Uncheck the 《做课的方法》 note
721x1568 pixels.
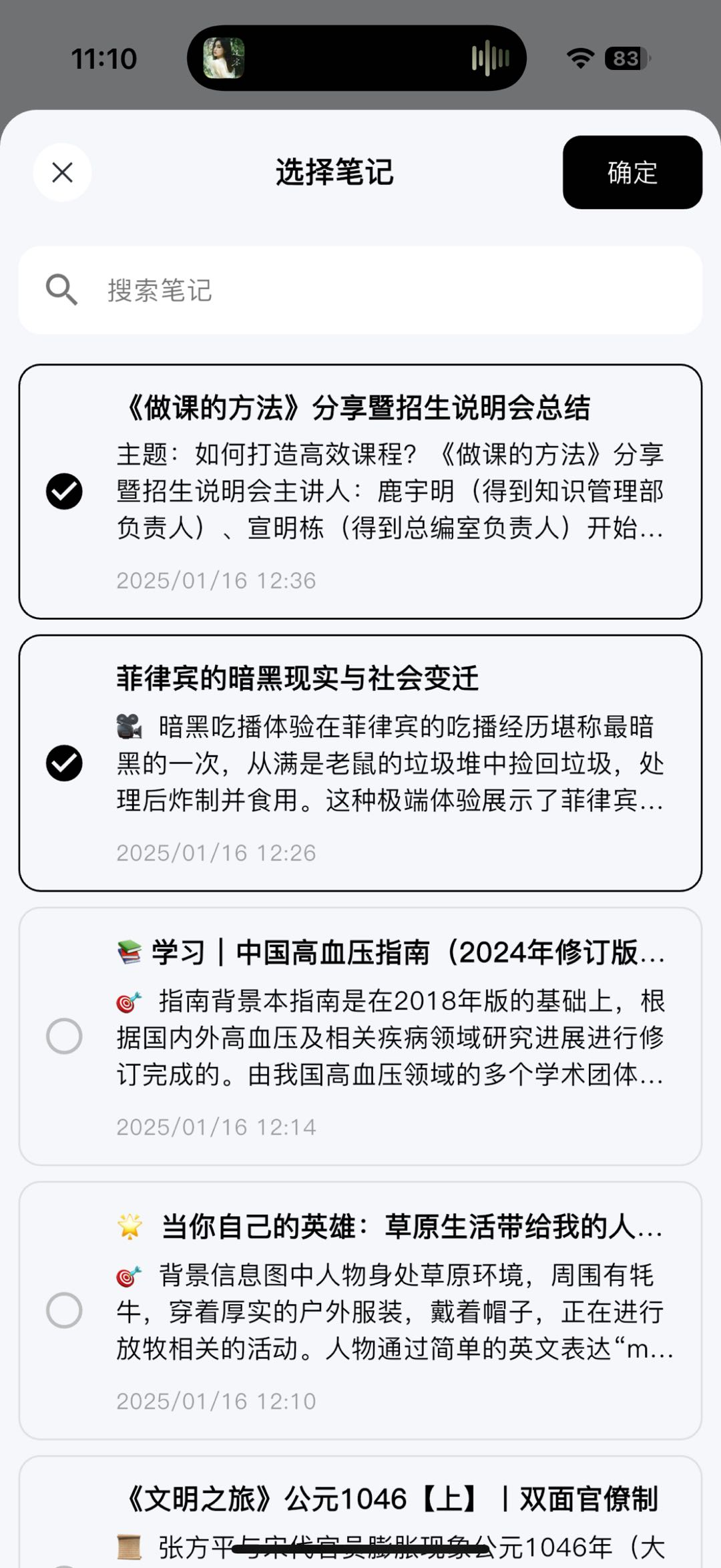coord(64,492)
